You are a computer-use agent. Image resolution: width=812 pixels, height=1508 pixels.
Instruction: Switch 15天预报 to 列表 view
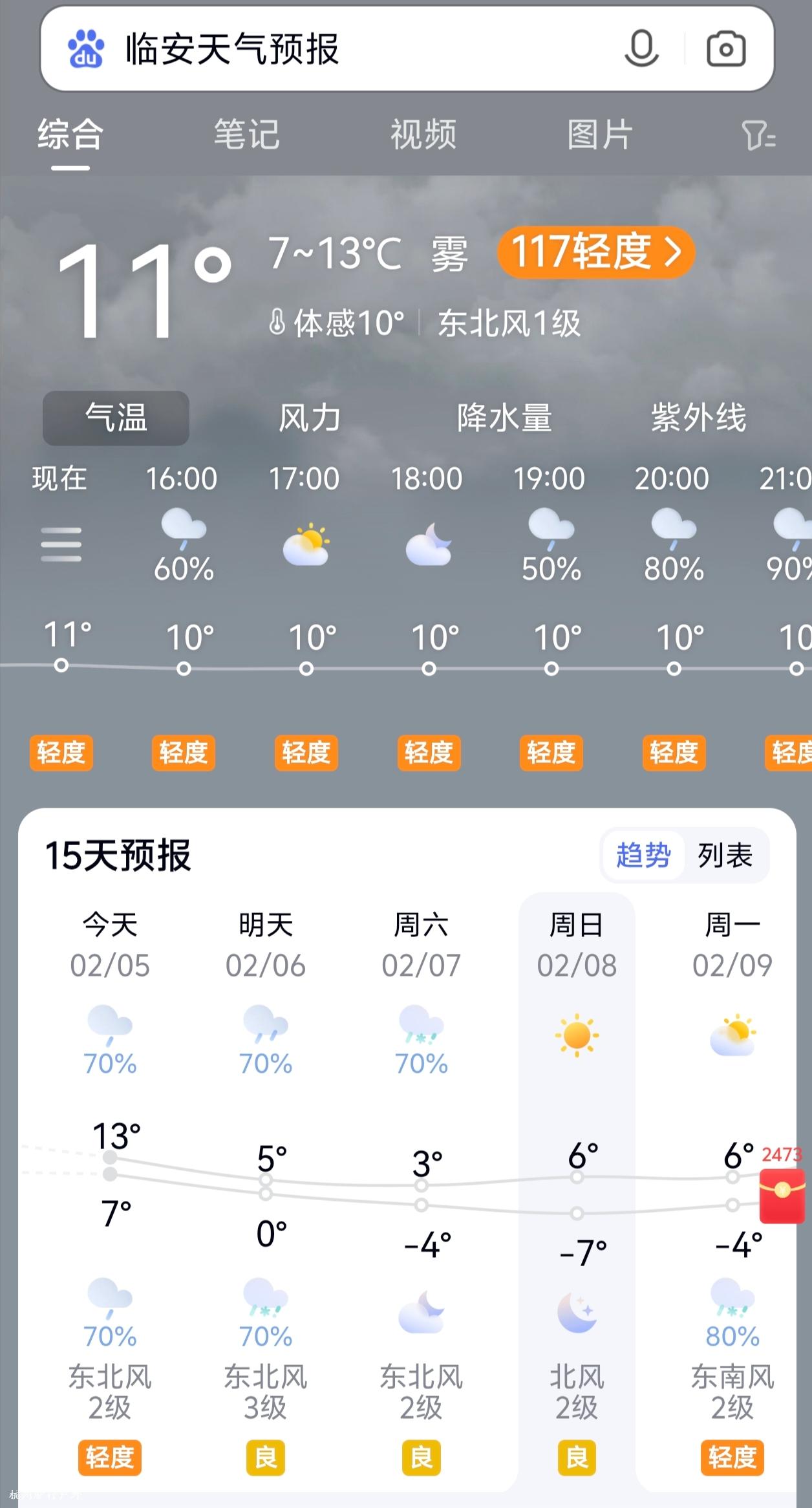[725, 855]
